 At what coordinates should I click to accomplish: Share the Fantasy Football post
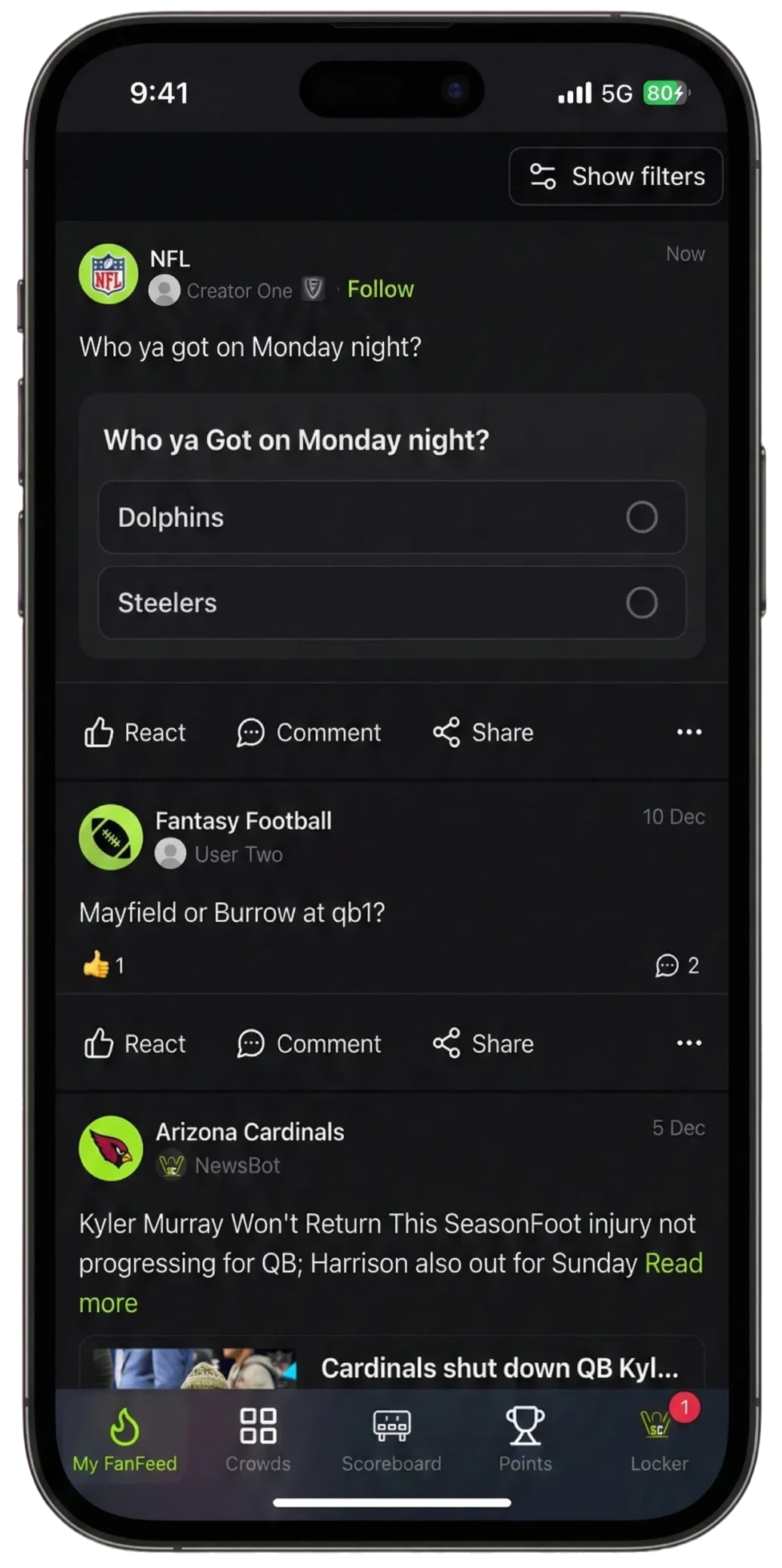(483, 1044)
